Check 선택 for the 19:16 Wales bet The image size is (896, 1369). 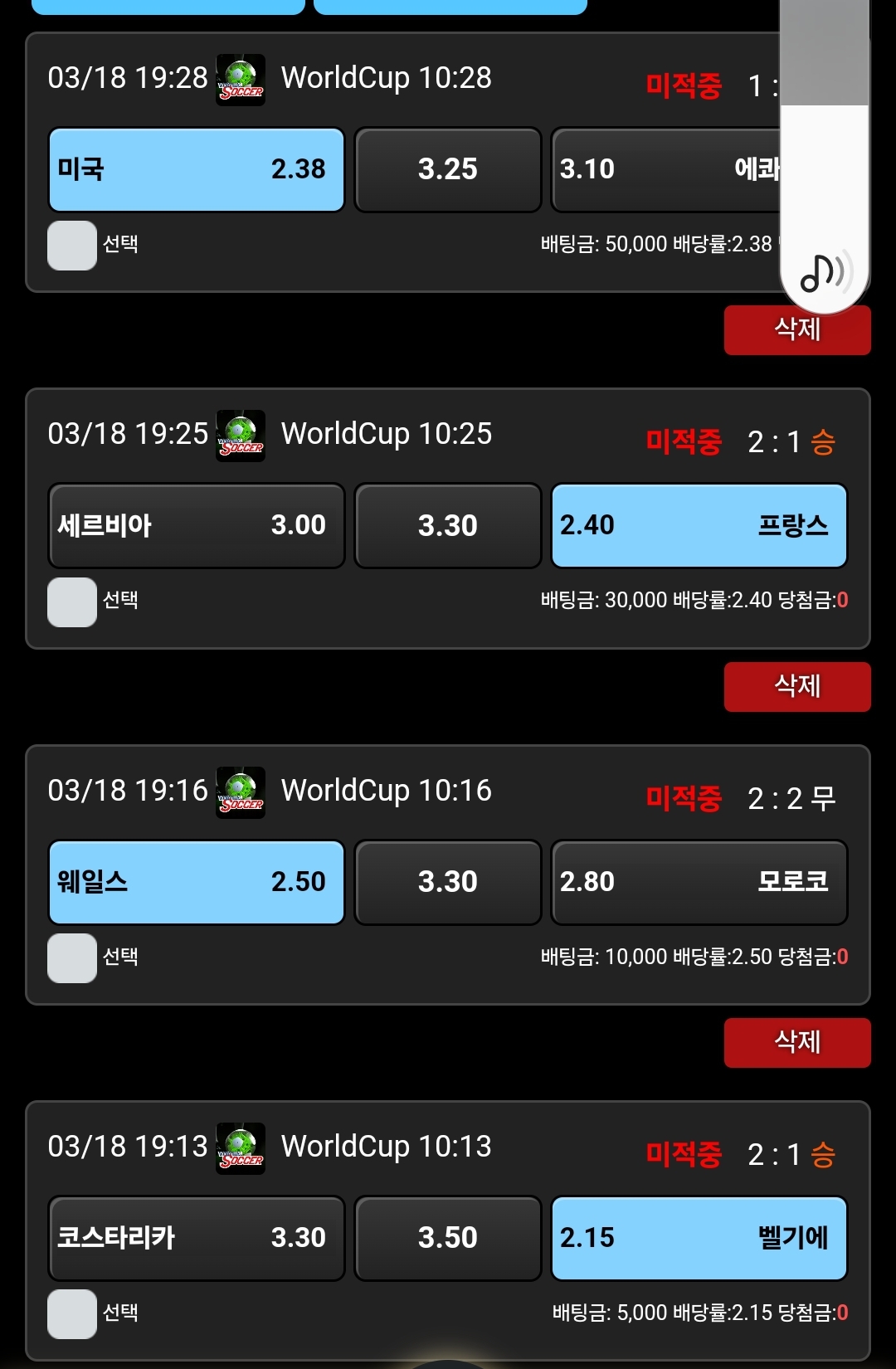[x=72, y=958]
